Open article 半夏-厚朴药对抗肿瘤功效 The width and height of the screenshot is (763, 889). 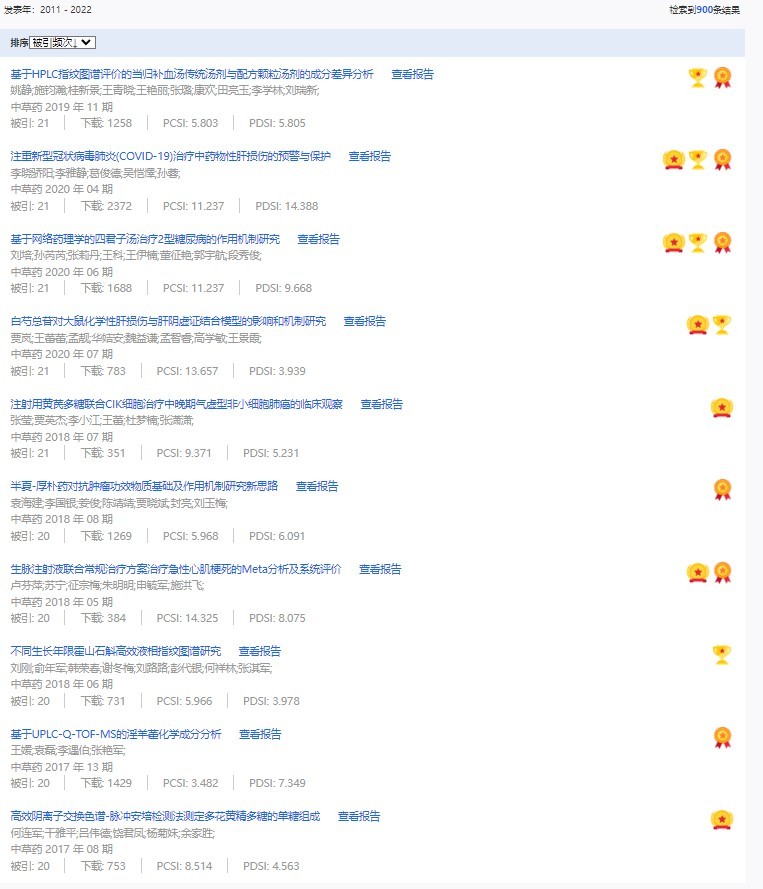coord(144,486)
